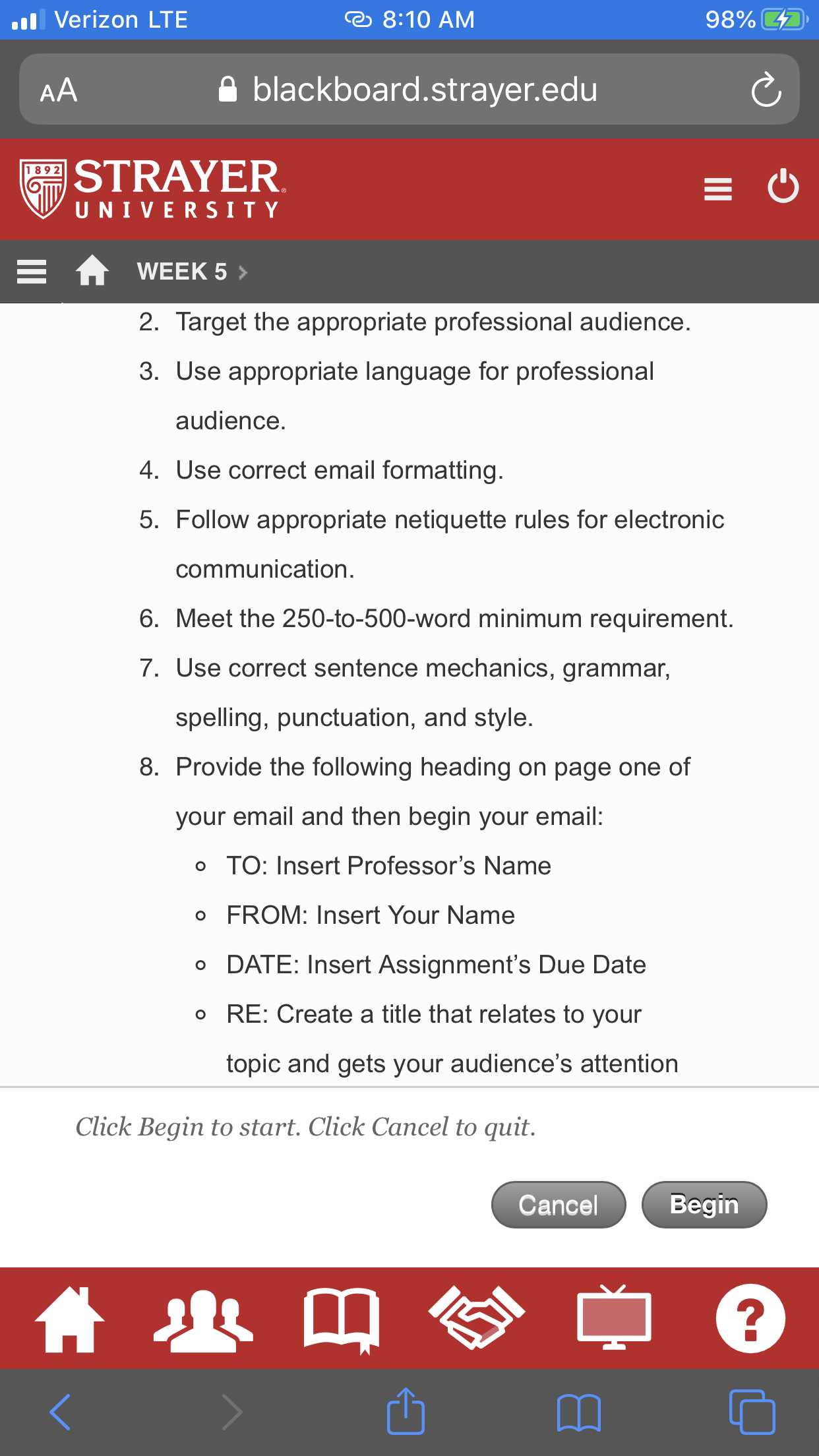Screen dimensions: 819x1456
Task: Open the WEEK 5 breadcrumb link
Action: [182, 271]
